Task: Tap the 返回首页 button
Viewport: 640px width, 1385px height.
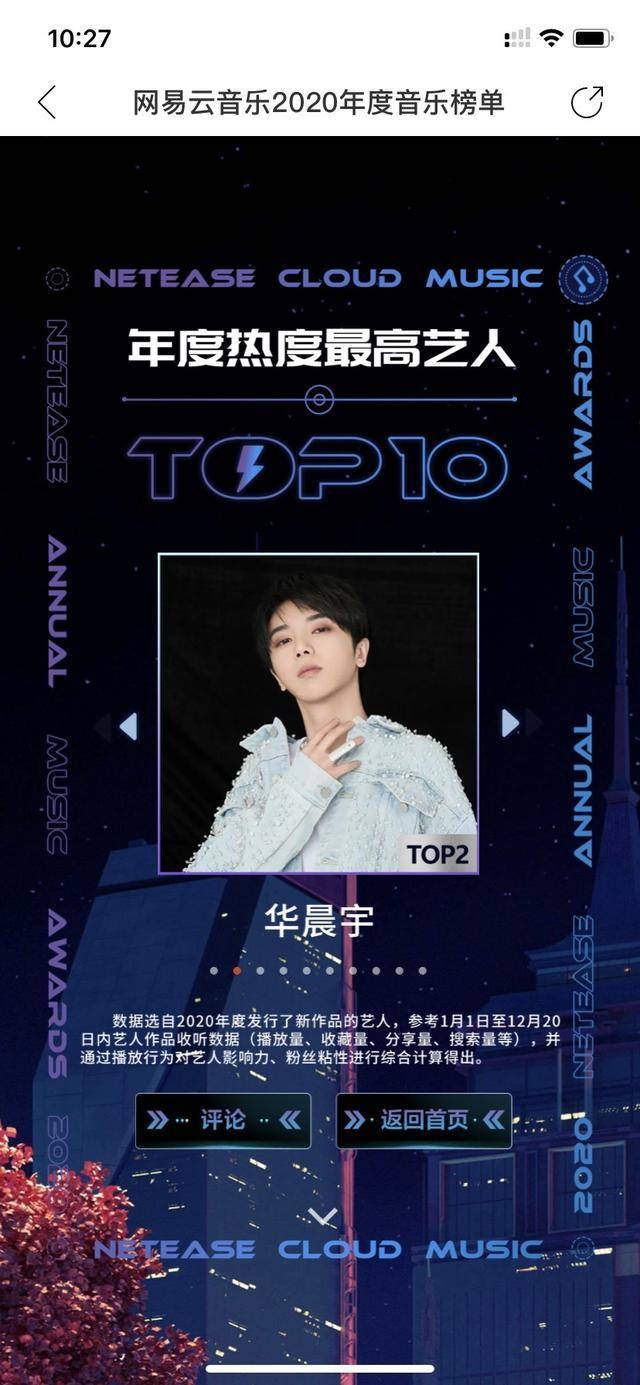Action: (424, 1120)
